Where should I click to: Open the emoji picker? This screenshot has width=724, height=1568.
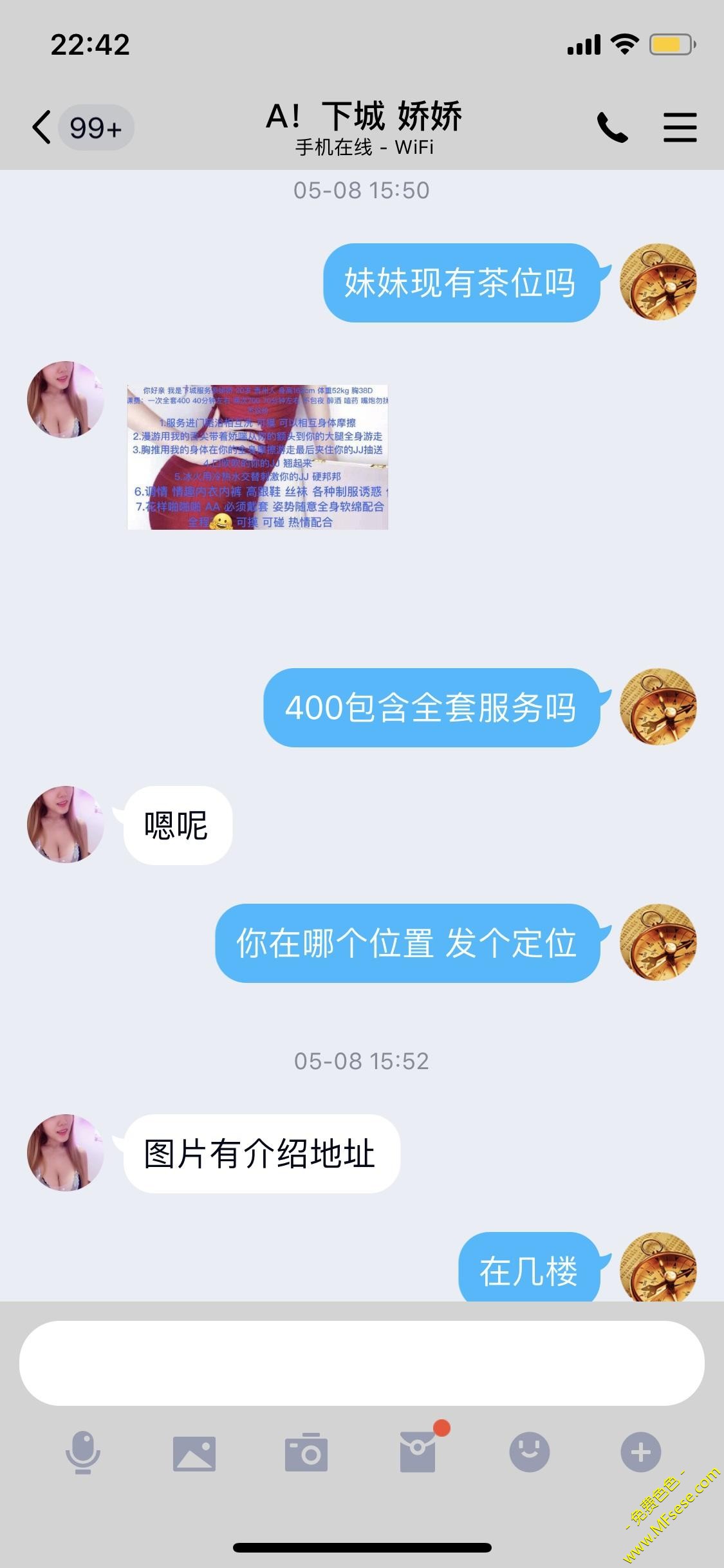tap(529, 1453)
